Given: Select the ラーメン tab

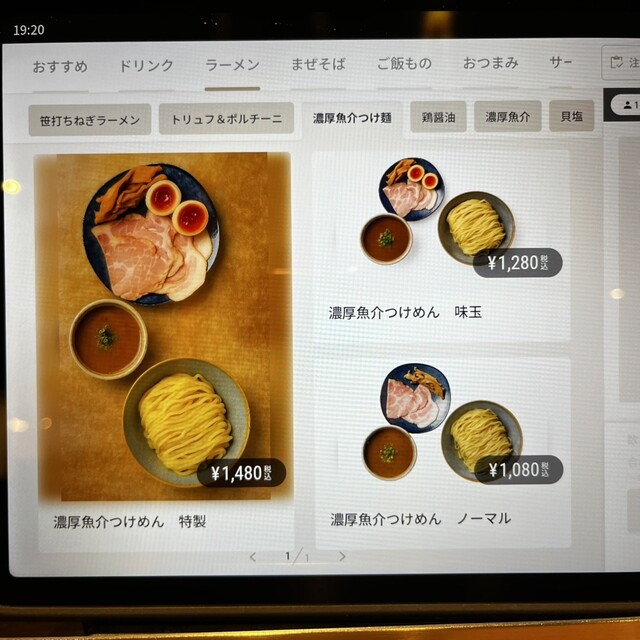Looking at the screenshot, I should tap(232, 66).
